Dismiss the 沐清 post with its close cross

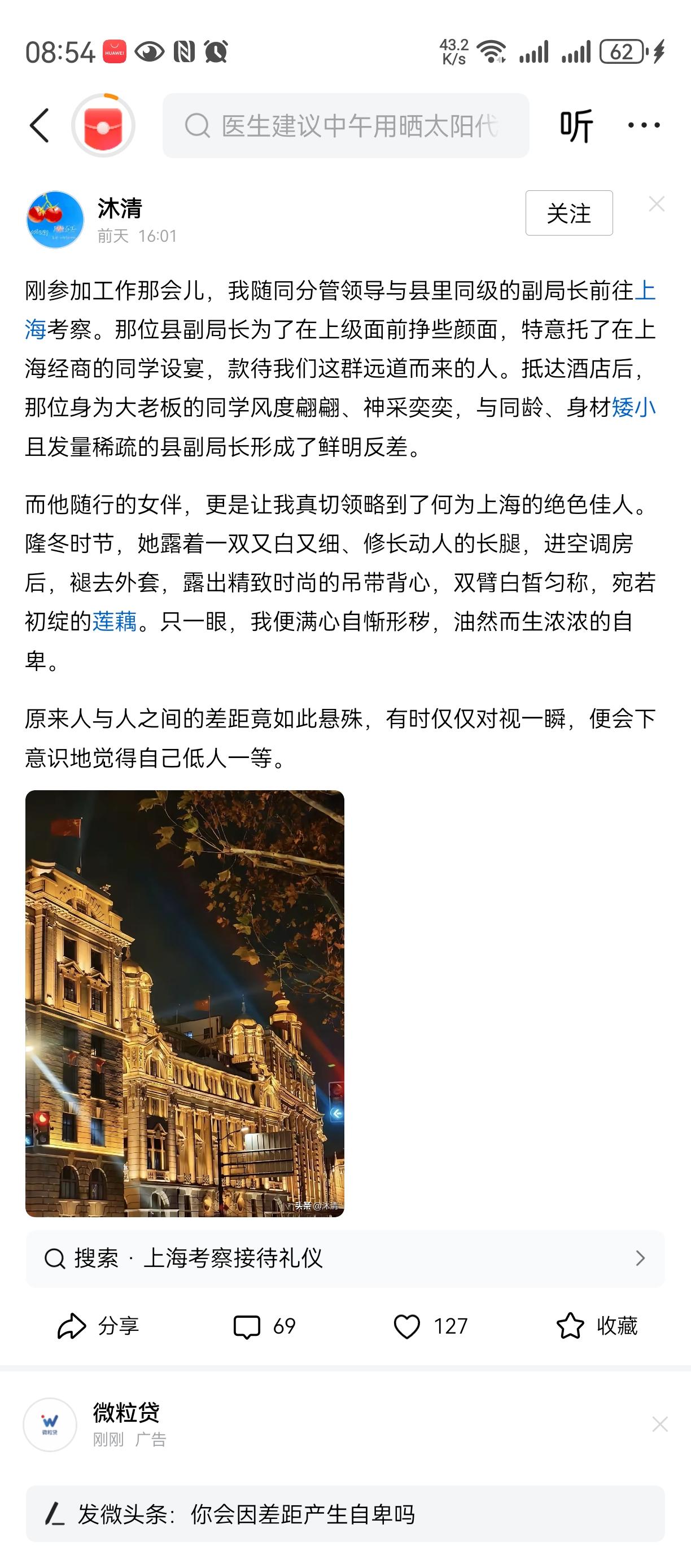[657, 205]
